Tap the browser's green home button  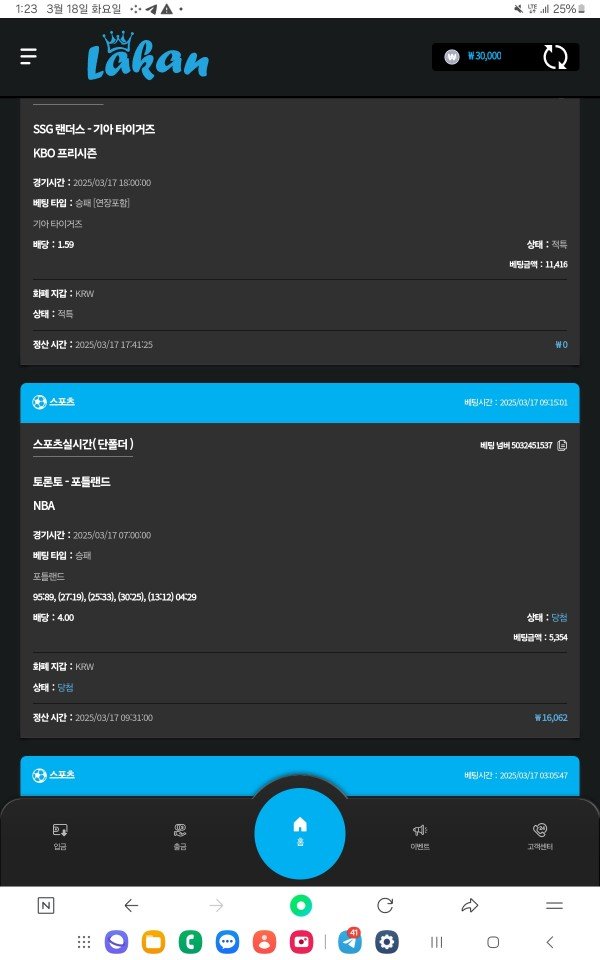pyautogui.click(x=300, y=905)
